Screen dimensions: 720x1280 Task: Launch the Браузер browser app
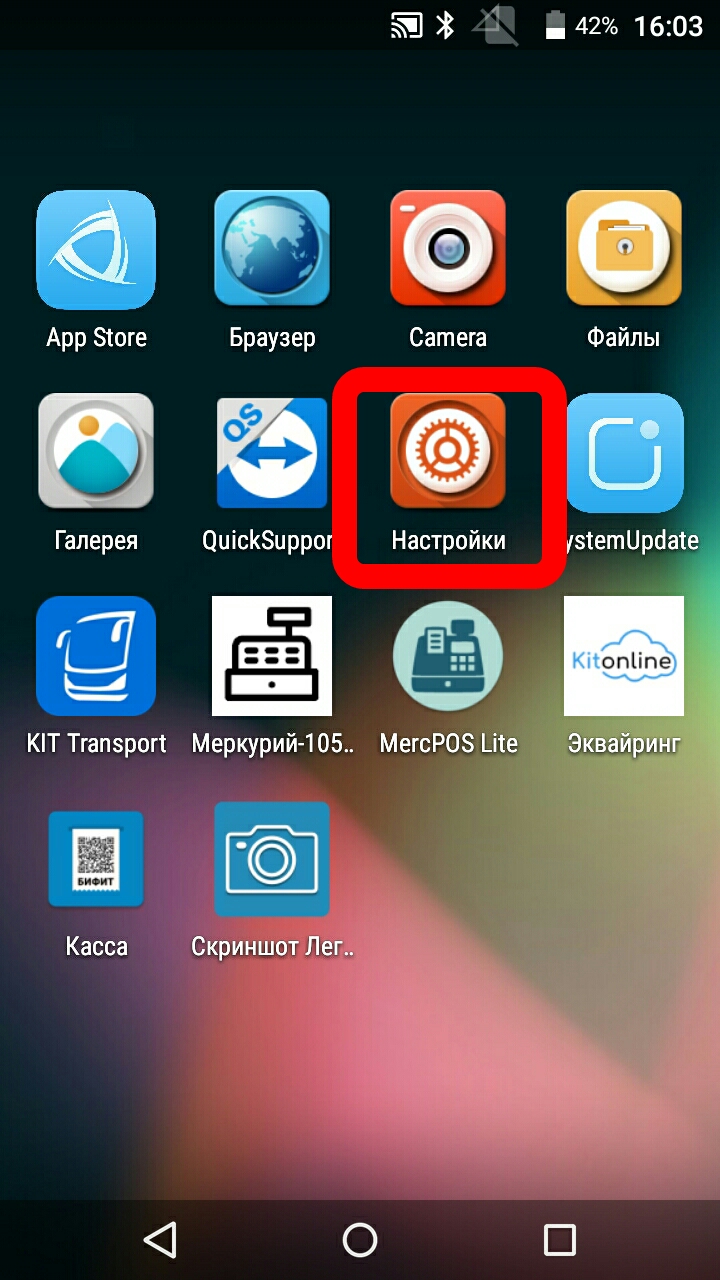point(272,250)
